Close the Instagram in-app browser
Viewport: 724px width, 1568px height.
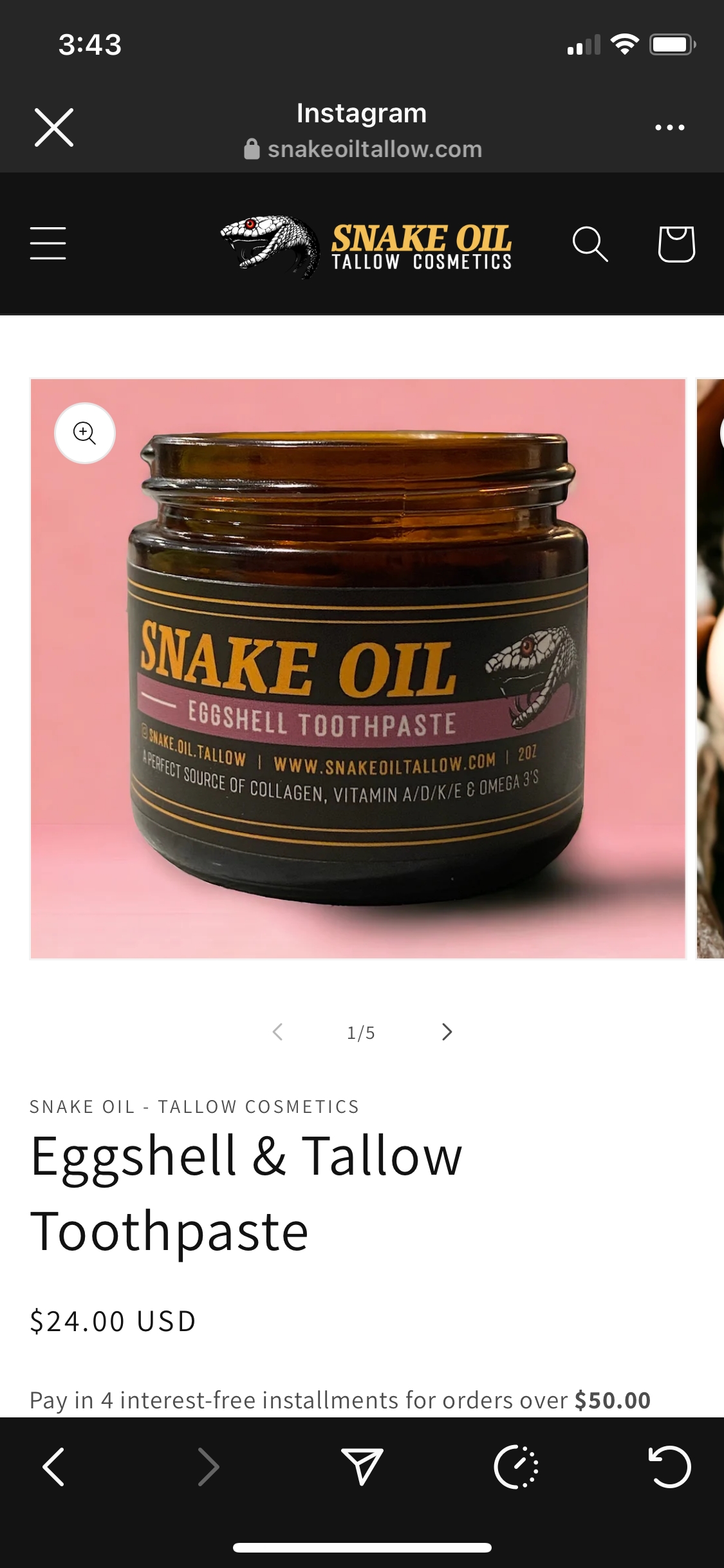click(54, 127)
